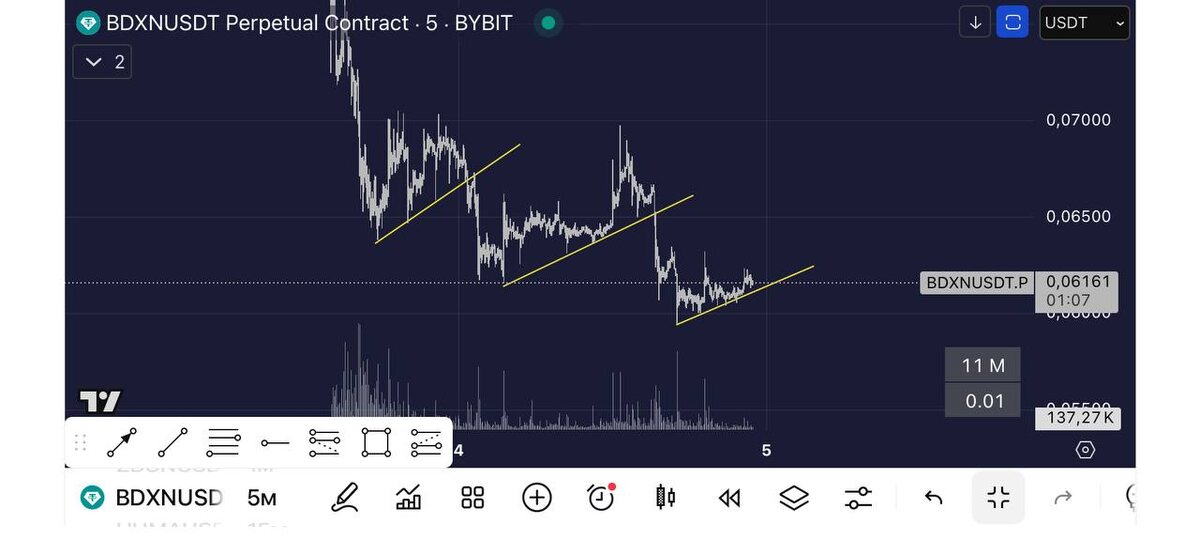The width and height of the screenshot is (1200, 555).
Task: Start bar replay with rewind icon
Action: (x=730, y=497)
